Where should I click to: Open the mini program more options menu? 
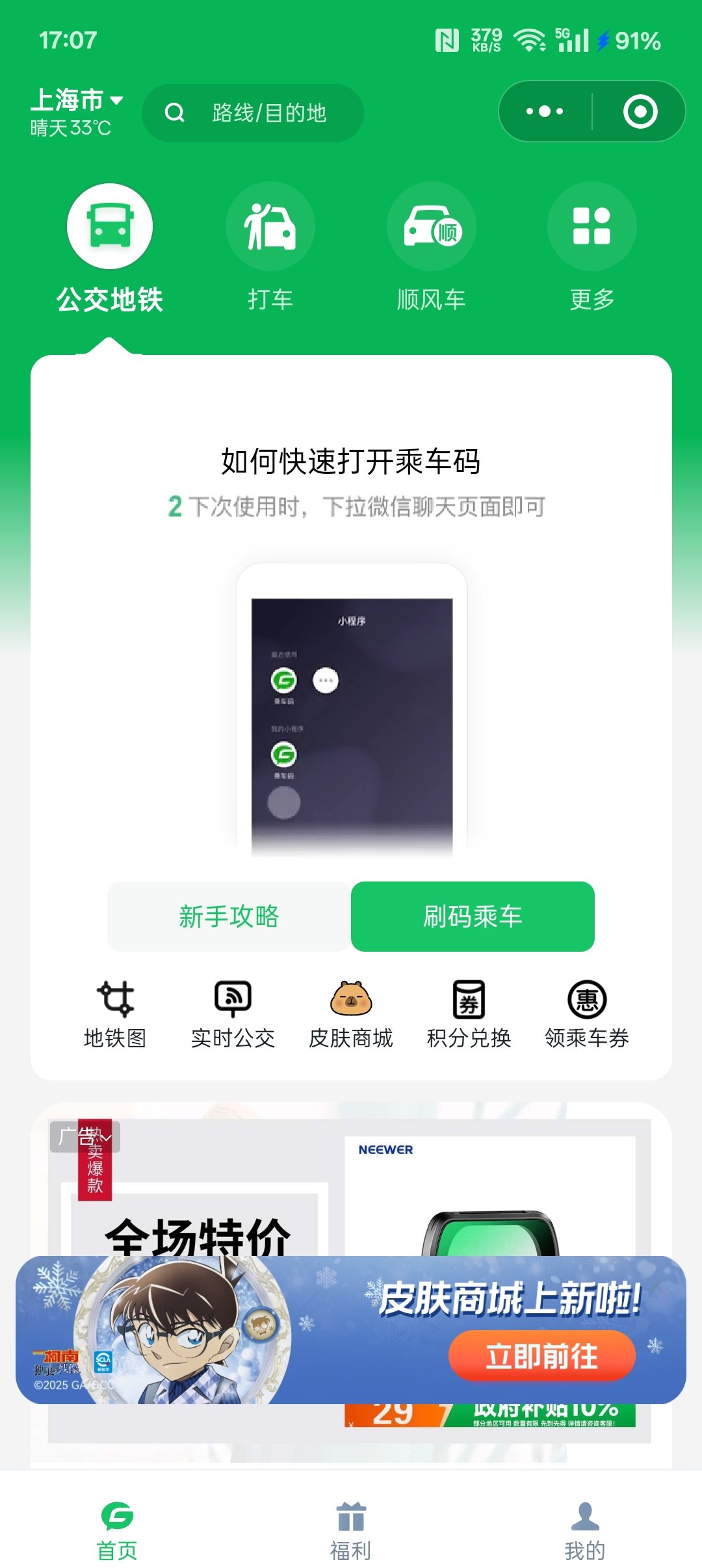(545, 112)
